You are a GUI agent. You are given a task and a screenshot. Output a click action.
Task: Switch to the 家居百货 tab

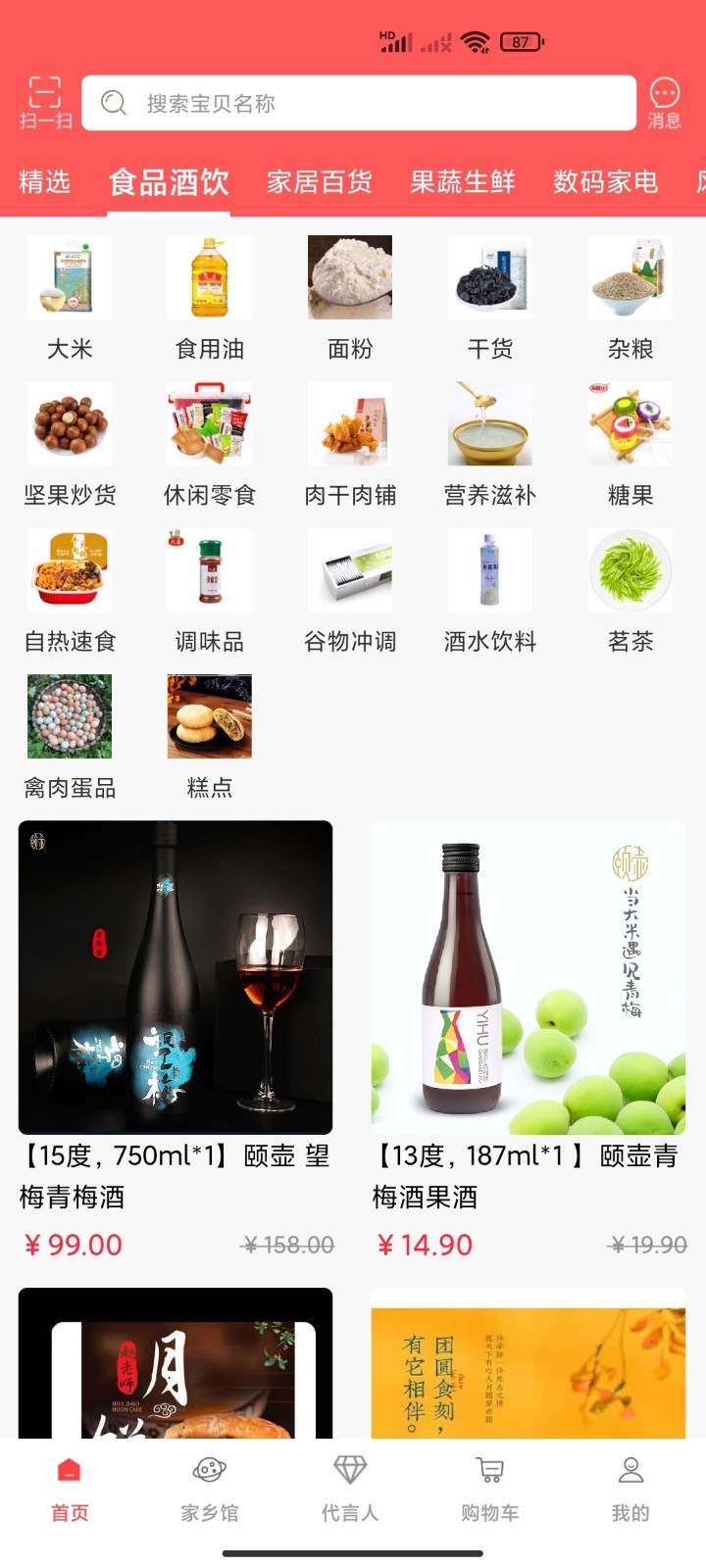(320, 182)
